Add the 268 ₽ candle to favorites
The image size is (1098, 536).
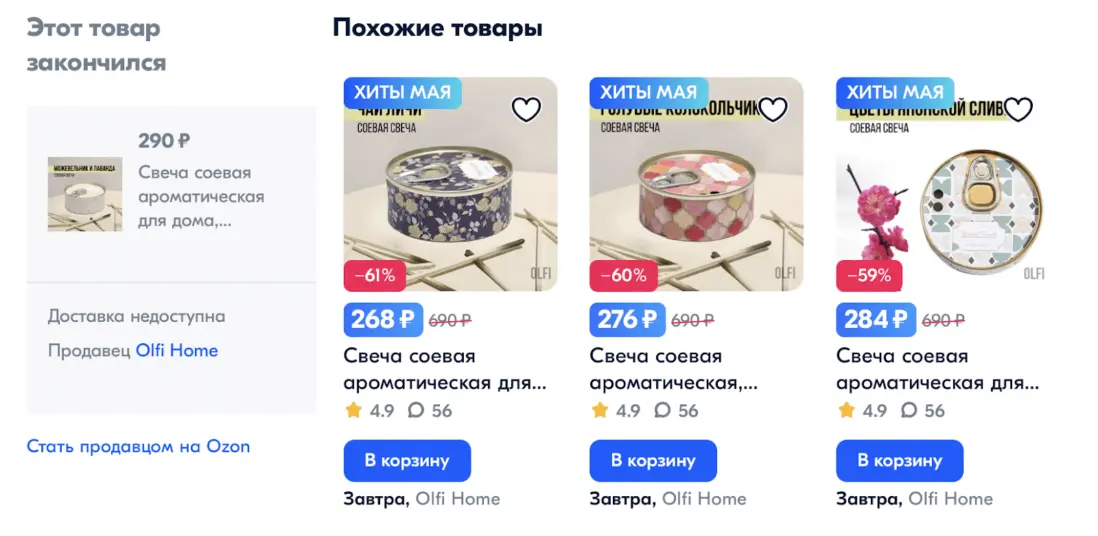(526, 109)
